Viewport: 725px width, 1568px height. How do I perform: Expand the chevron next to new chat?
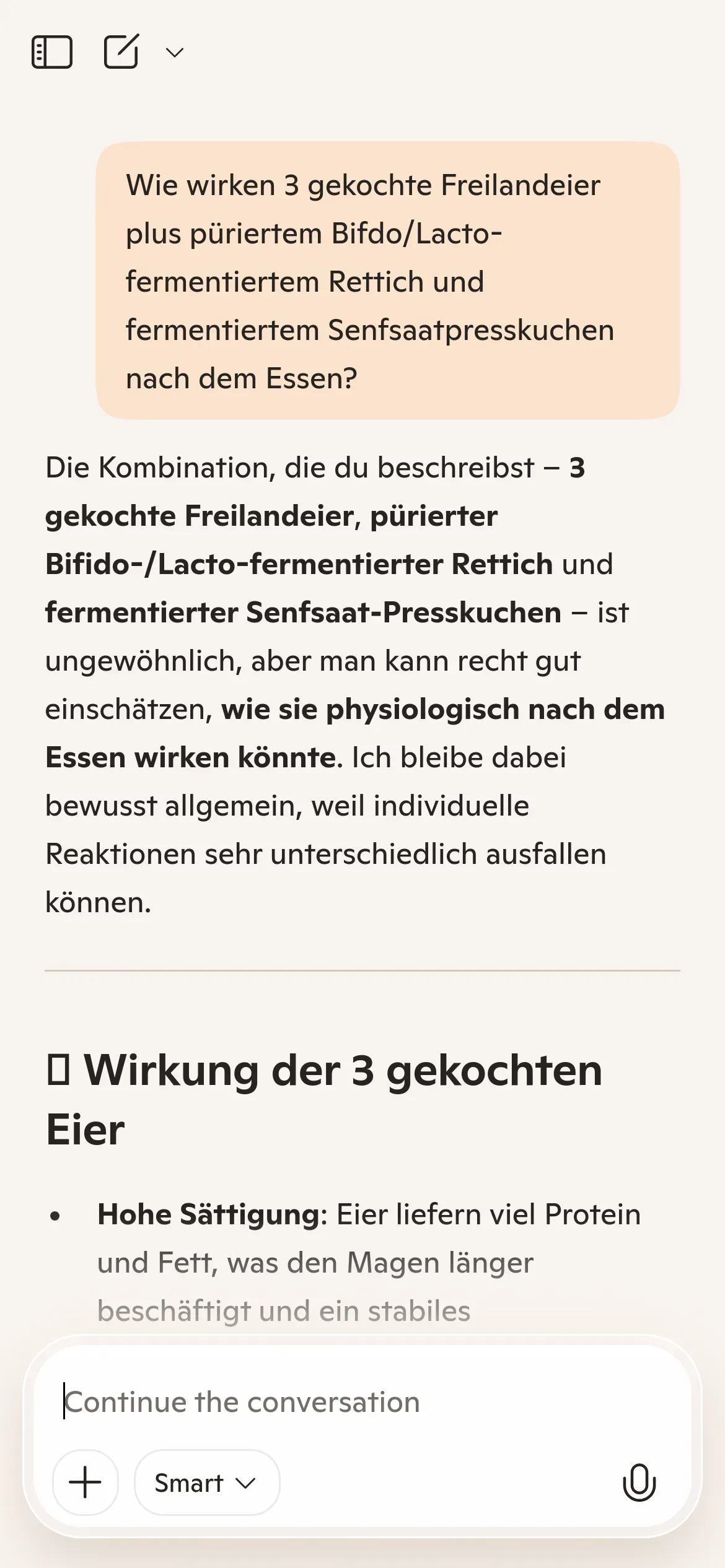point(175,53)
